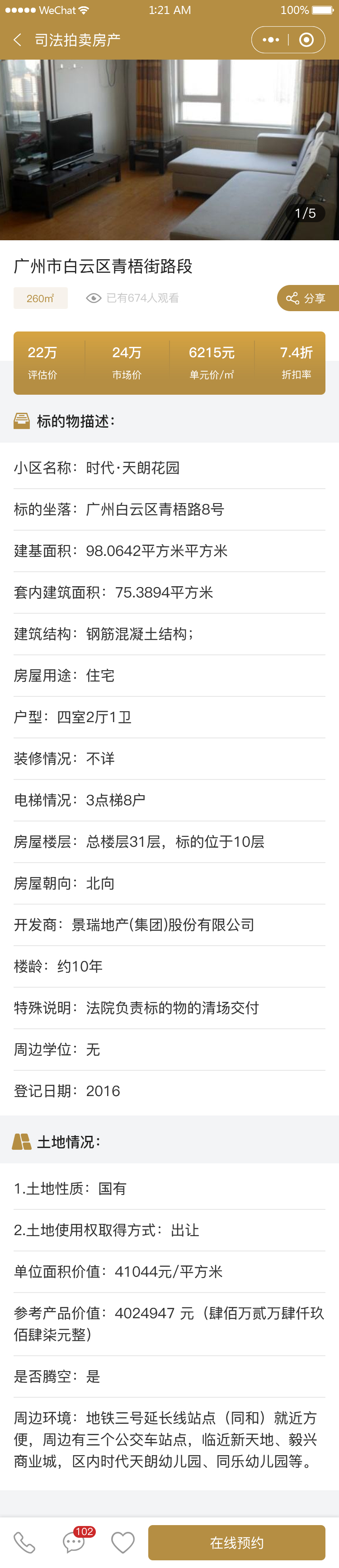Open the chat messages with 102 badge

75,1542
